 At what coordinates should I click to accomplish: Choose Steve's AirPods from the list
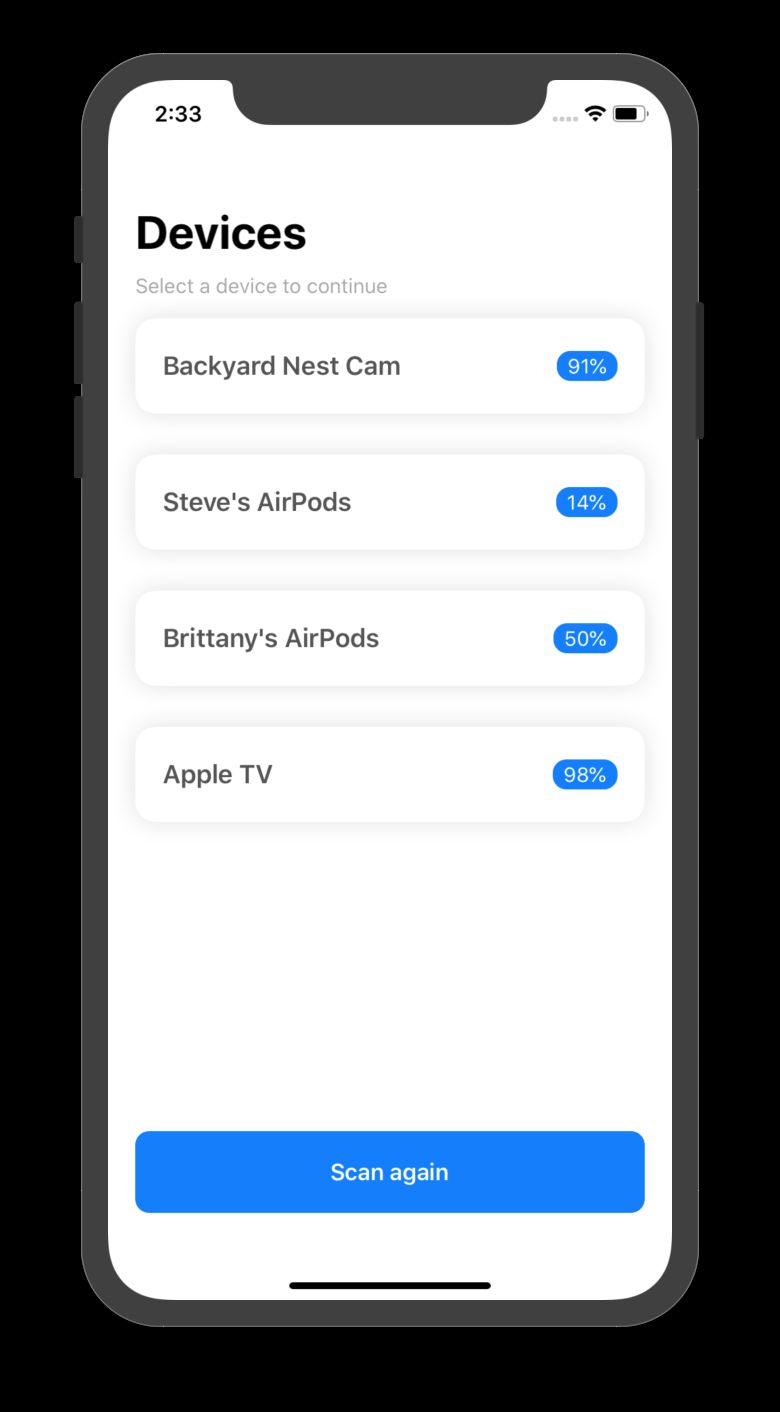(388, 502)
